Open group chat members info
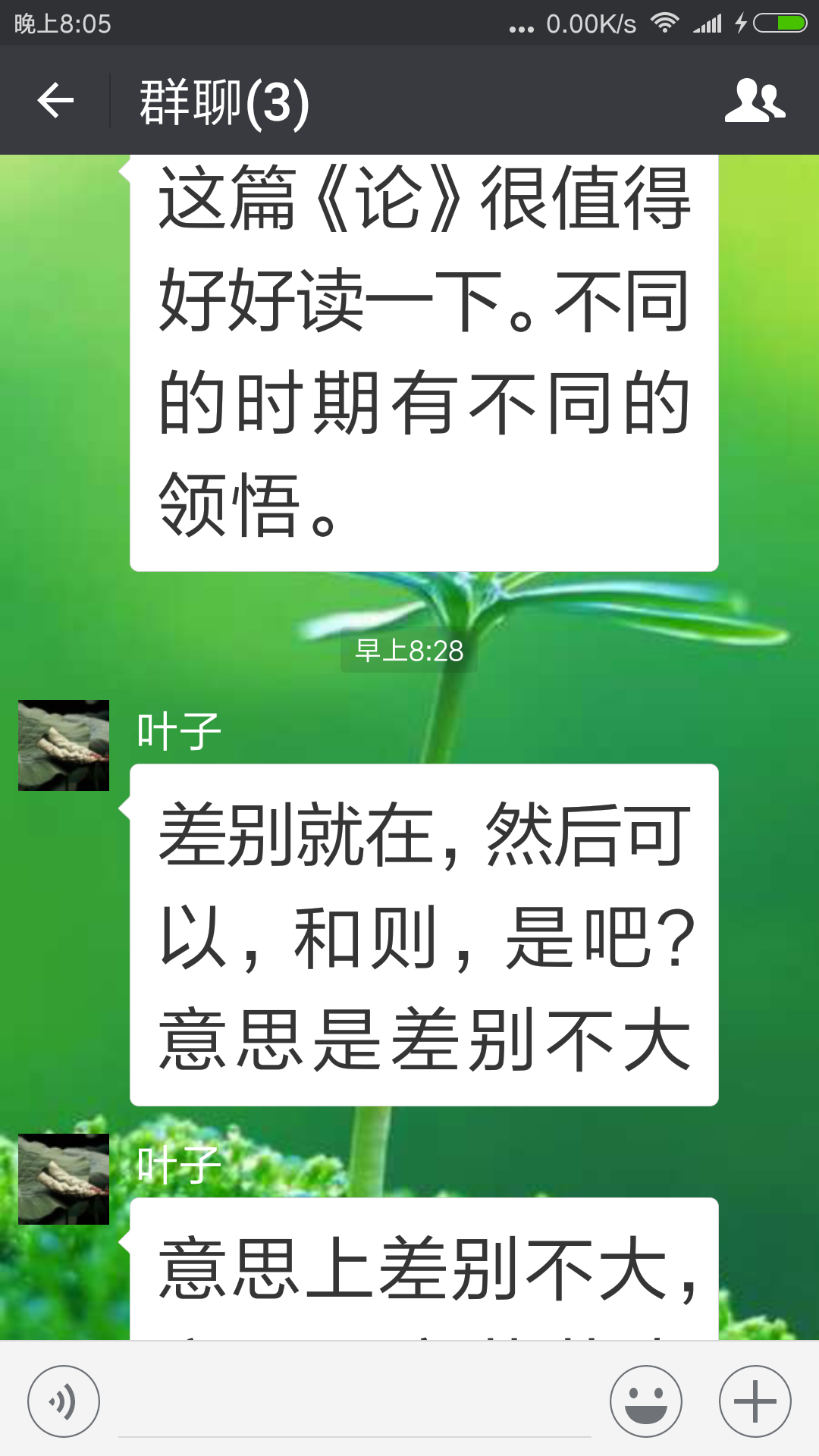 (x=755, y=101)
